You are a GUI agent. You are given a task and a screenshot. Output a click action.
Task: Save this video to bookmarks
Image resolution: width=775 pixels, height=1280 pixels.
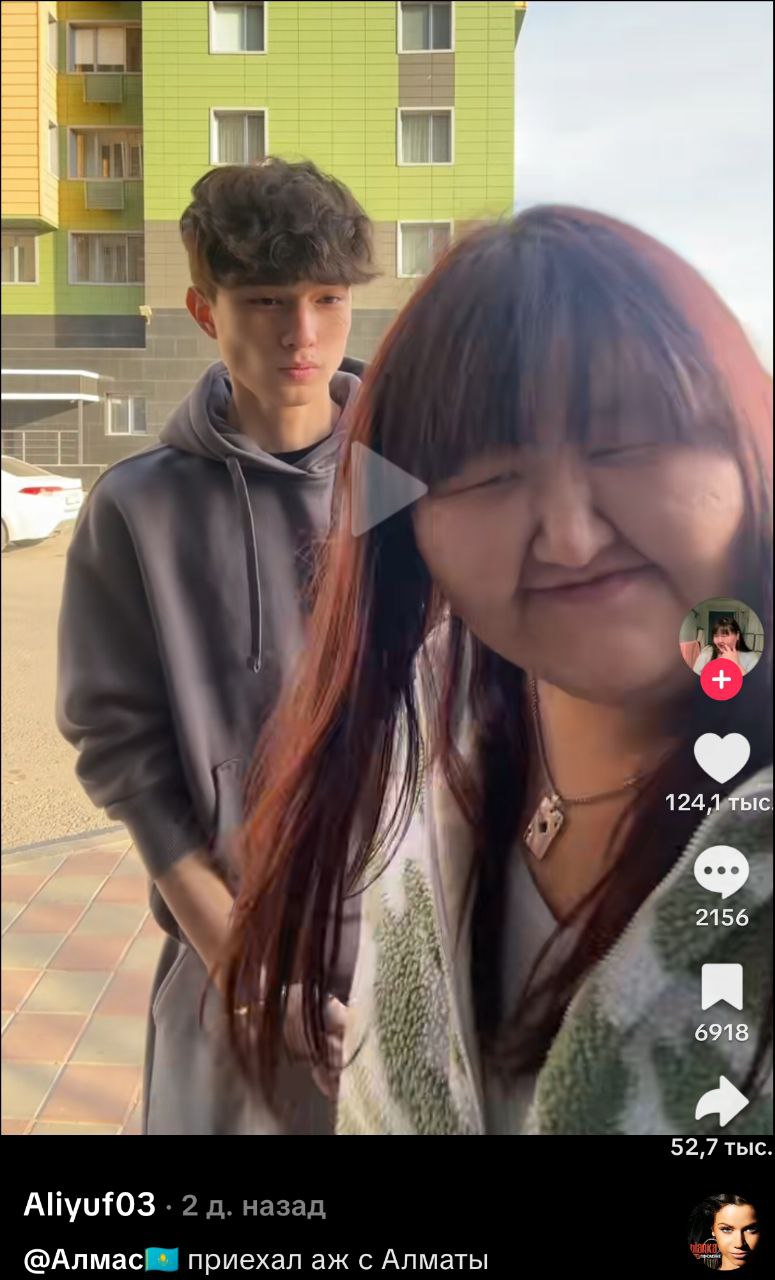pos(721,987)
